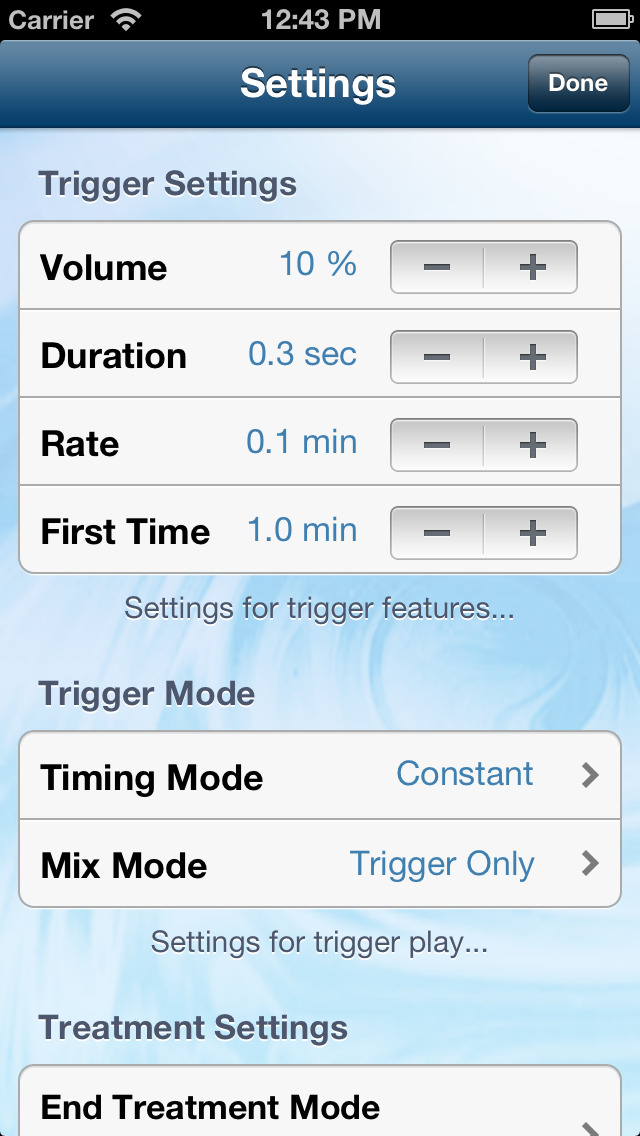The width and height of the screenshot is (640, 1136).
Task: Decrease the Duration value
Action: tap(437, 356)
